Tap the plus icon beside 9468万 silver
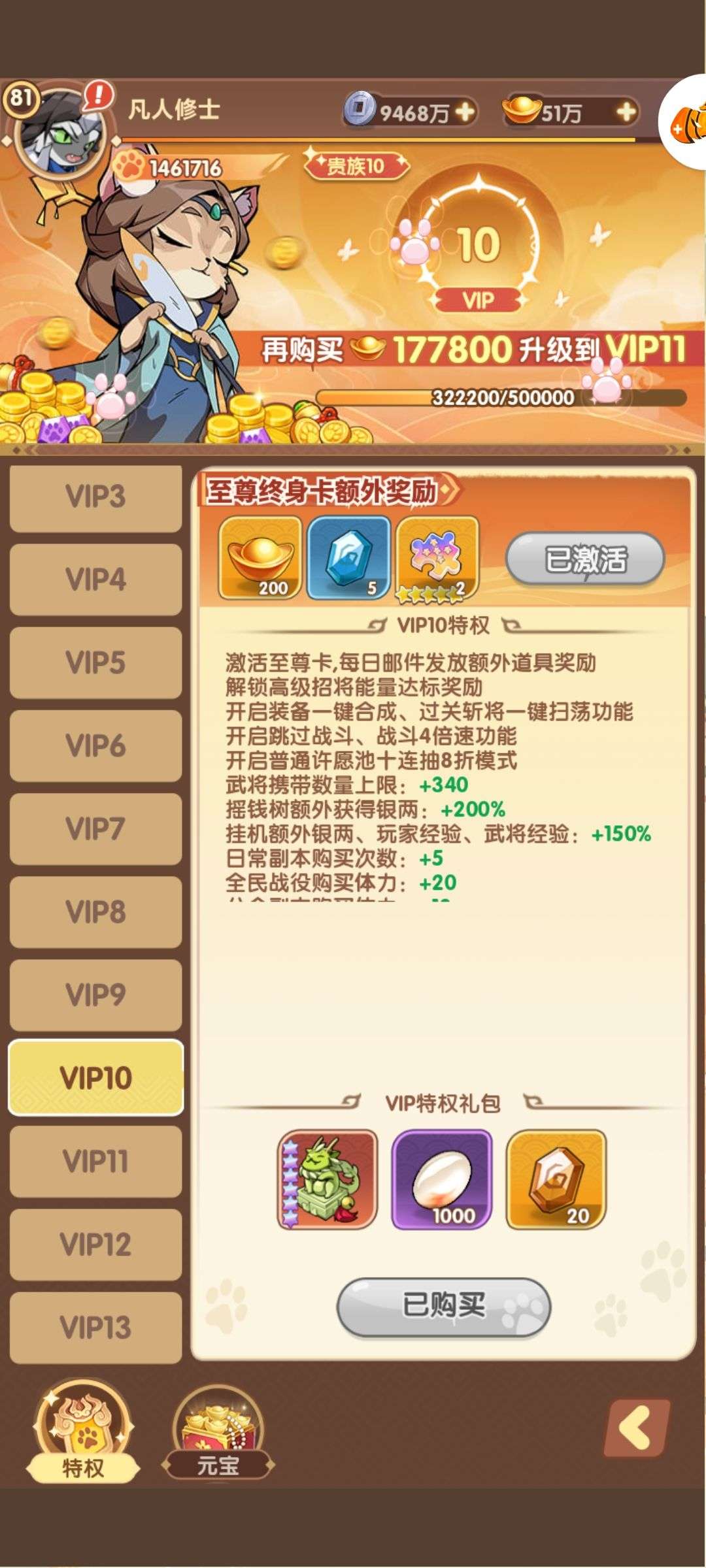The width and height of the screenshot is (706, 1568). point(465,112)
